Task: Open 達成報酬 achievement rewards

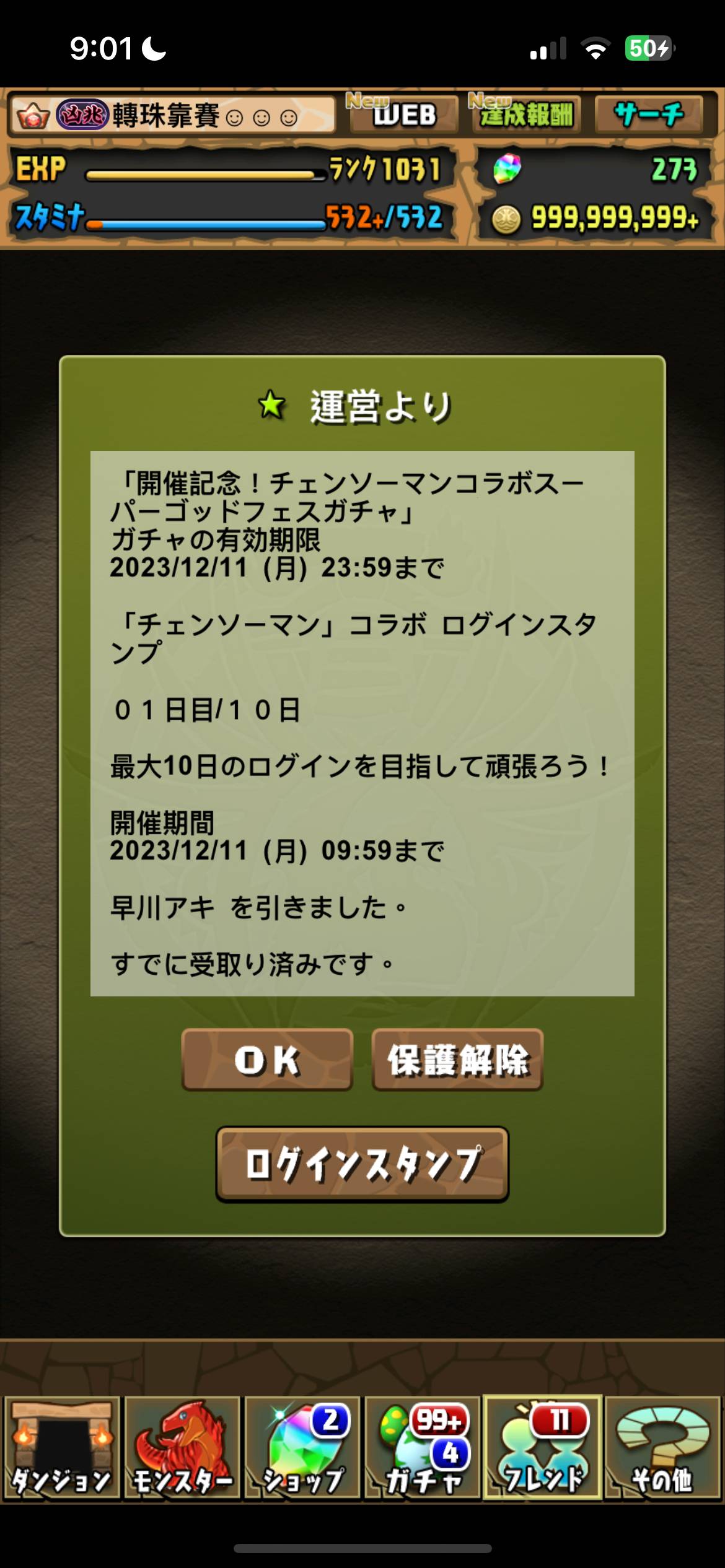Action: (525, 115)
